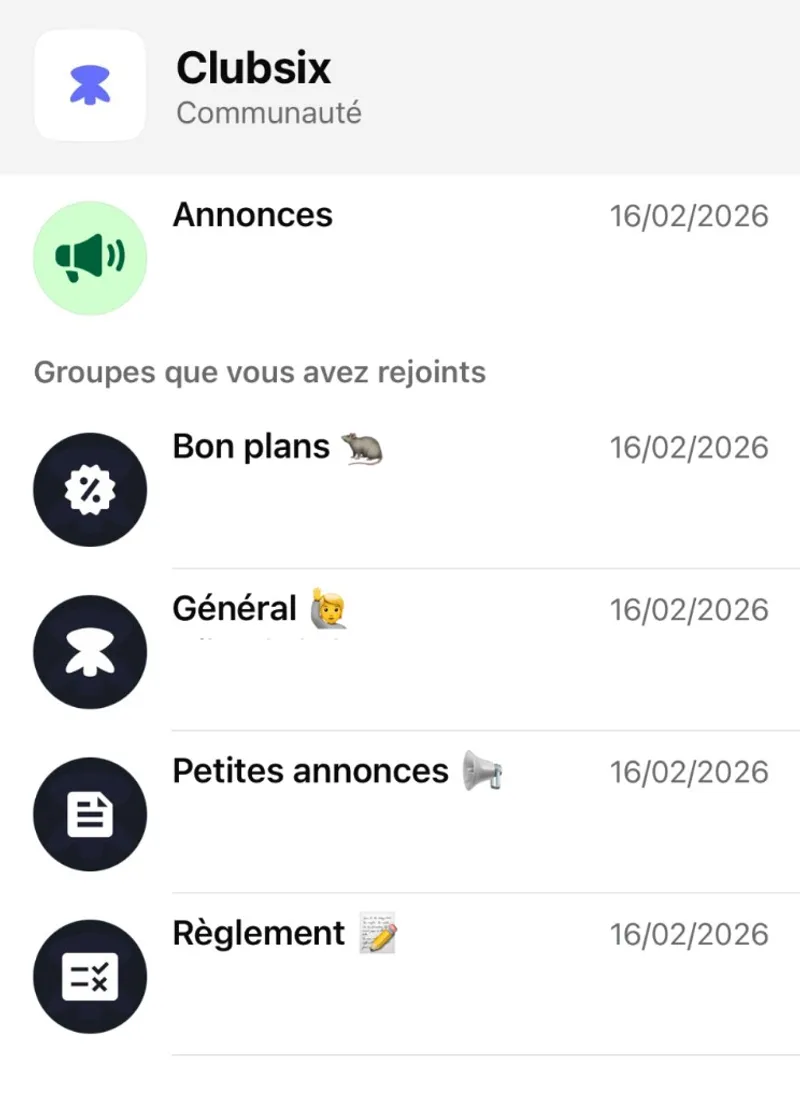Click the Groupes que vous avez rejoints heading

point(260,372)
